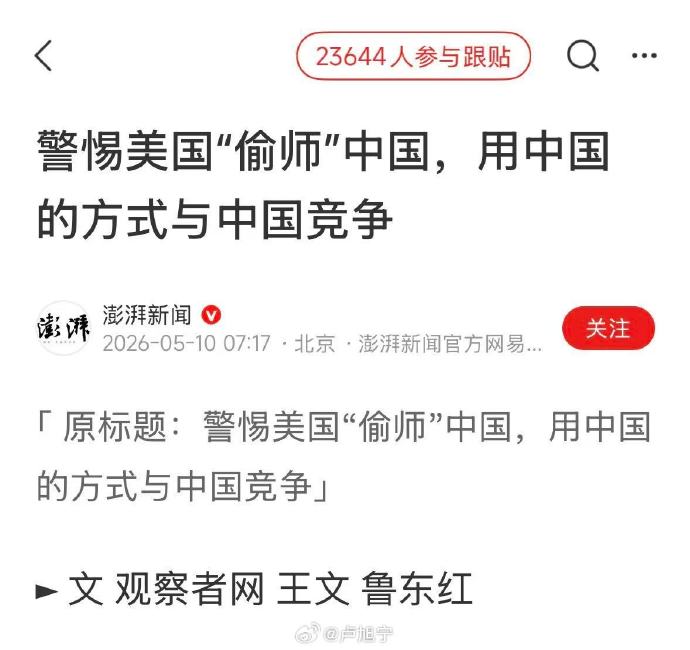The width and height of the screenshot is (690, 650).
Task: Open the search magnifier icon
Action: coord(583,56)
